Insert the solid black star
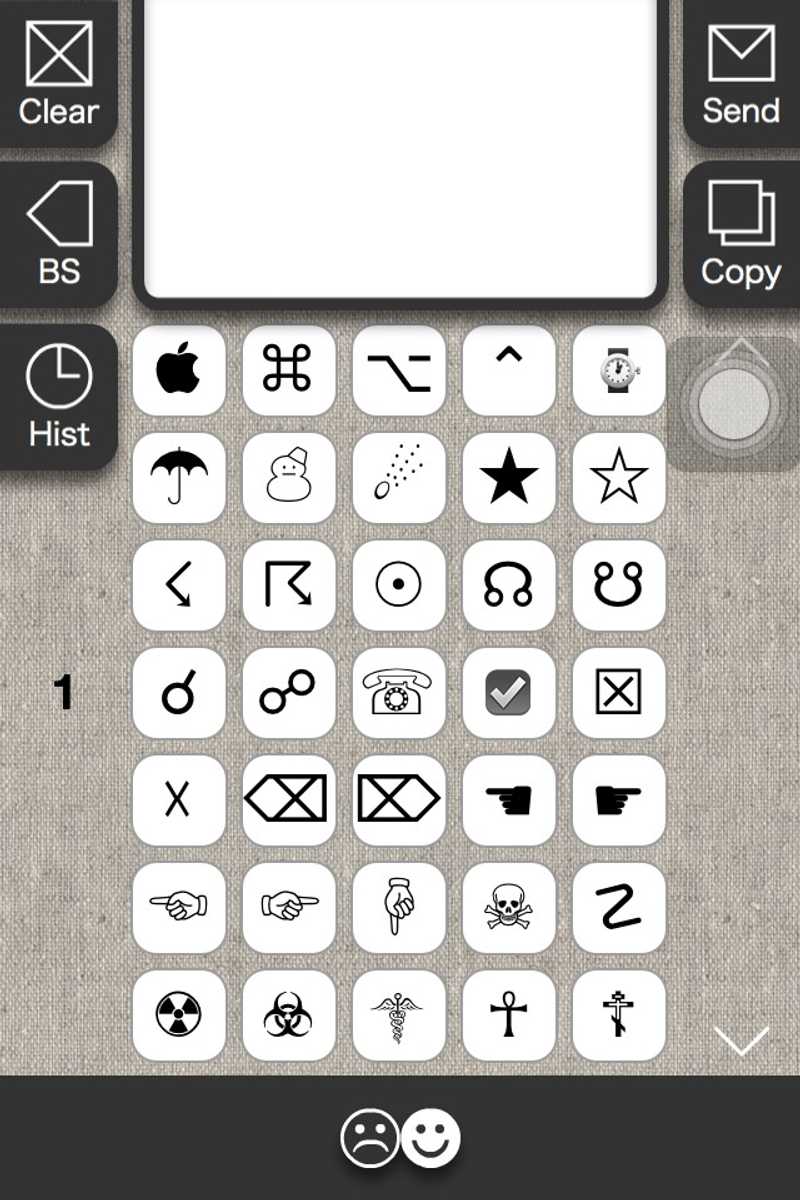 [509, 478]
